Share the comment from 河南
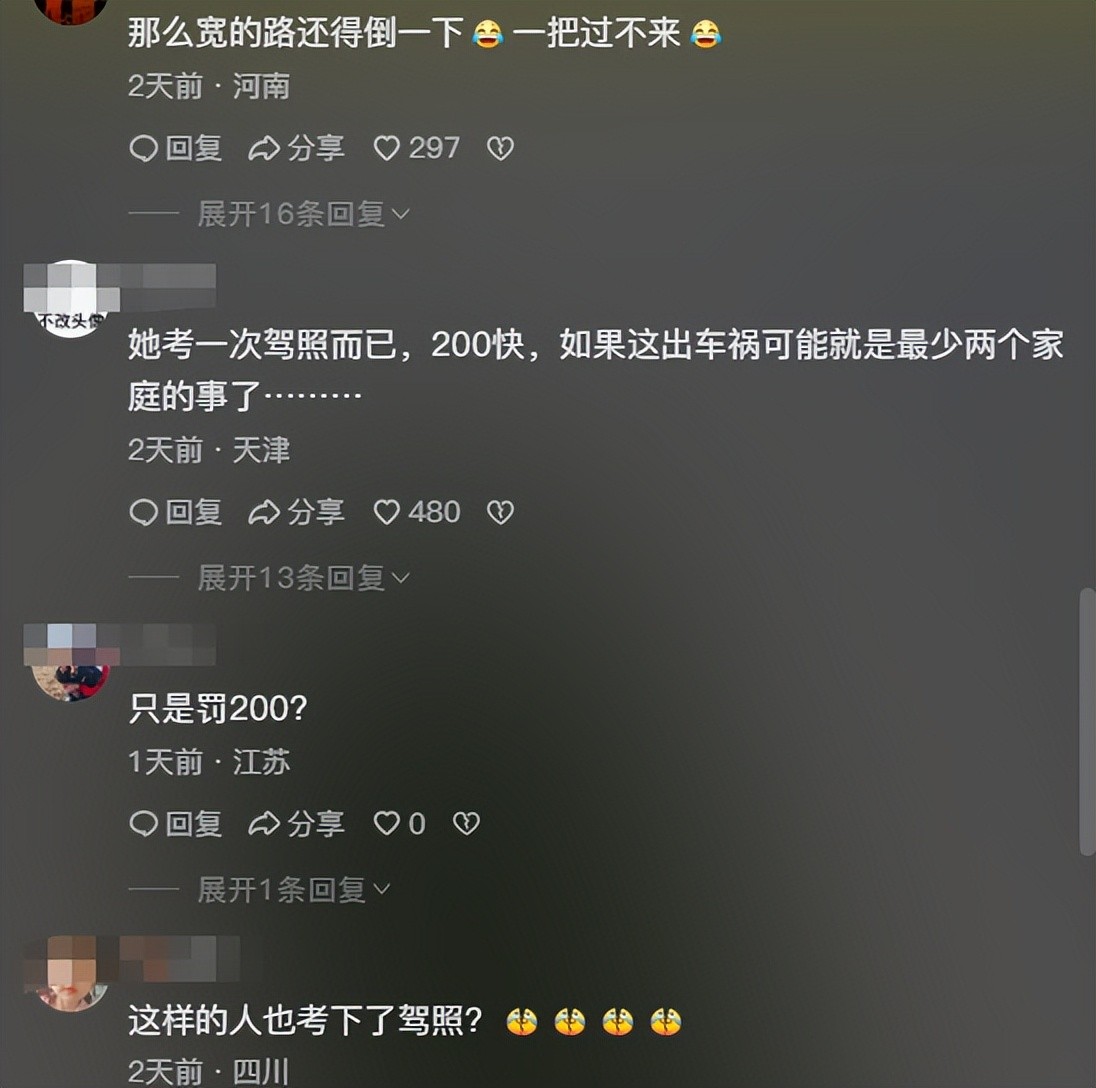 click(x=297, y=149)
